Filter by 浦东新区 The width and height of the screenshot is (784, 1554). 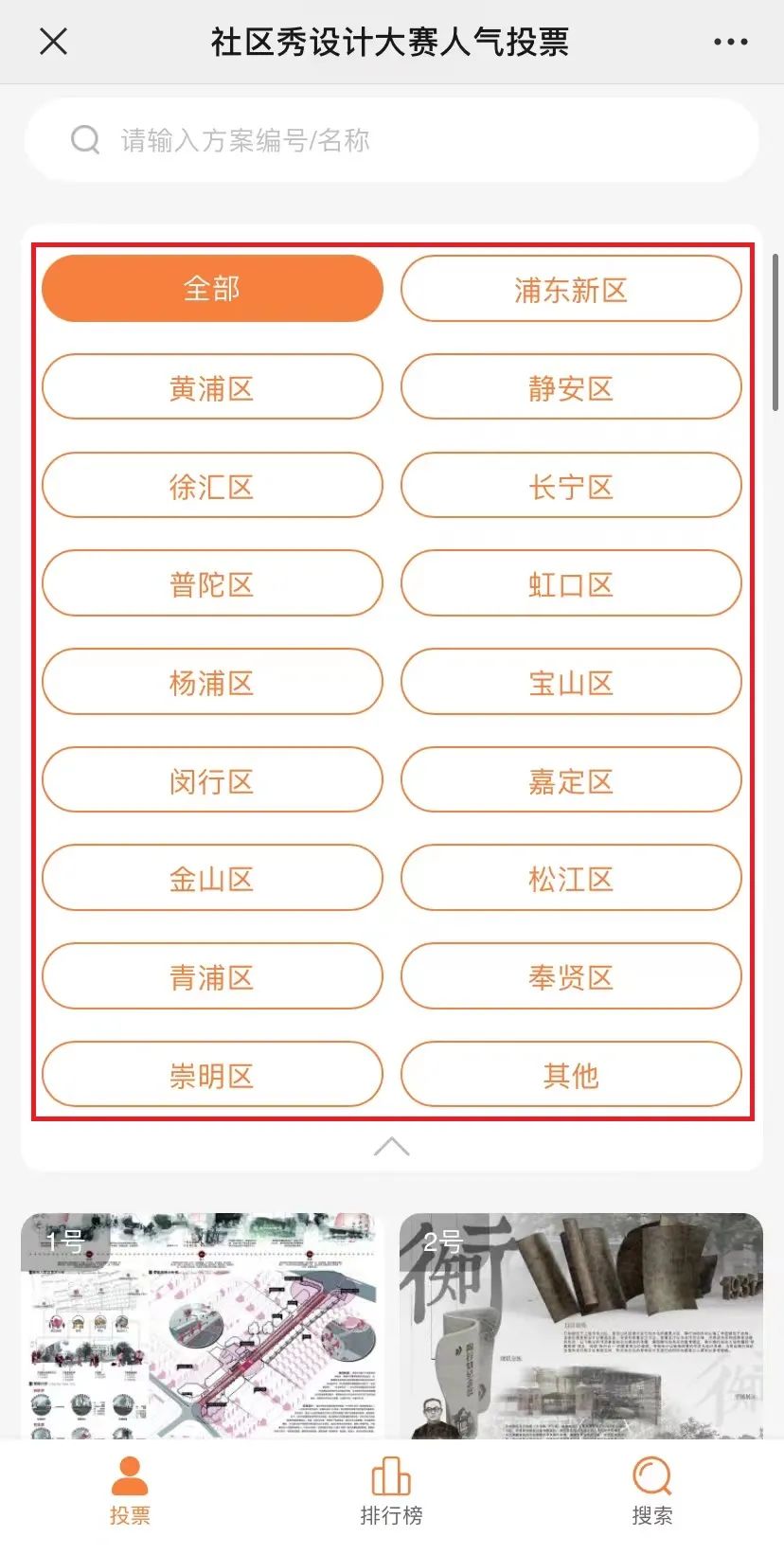tap(571, 288)
